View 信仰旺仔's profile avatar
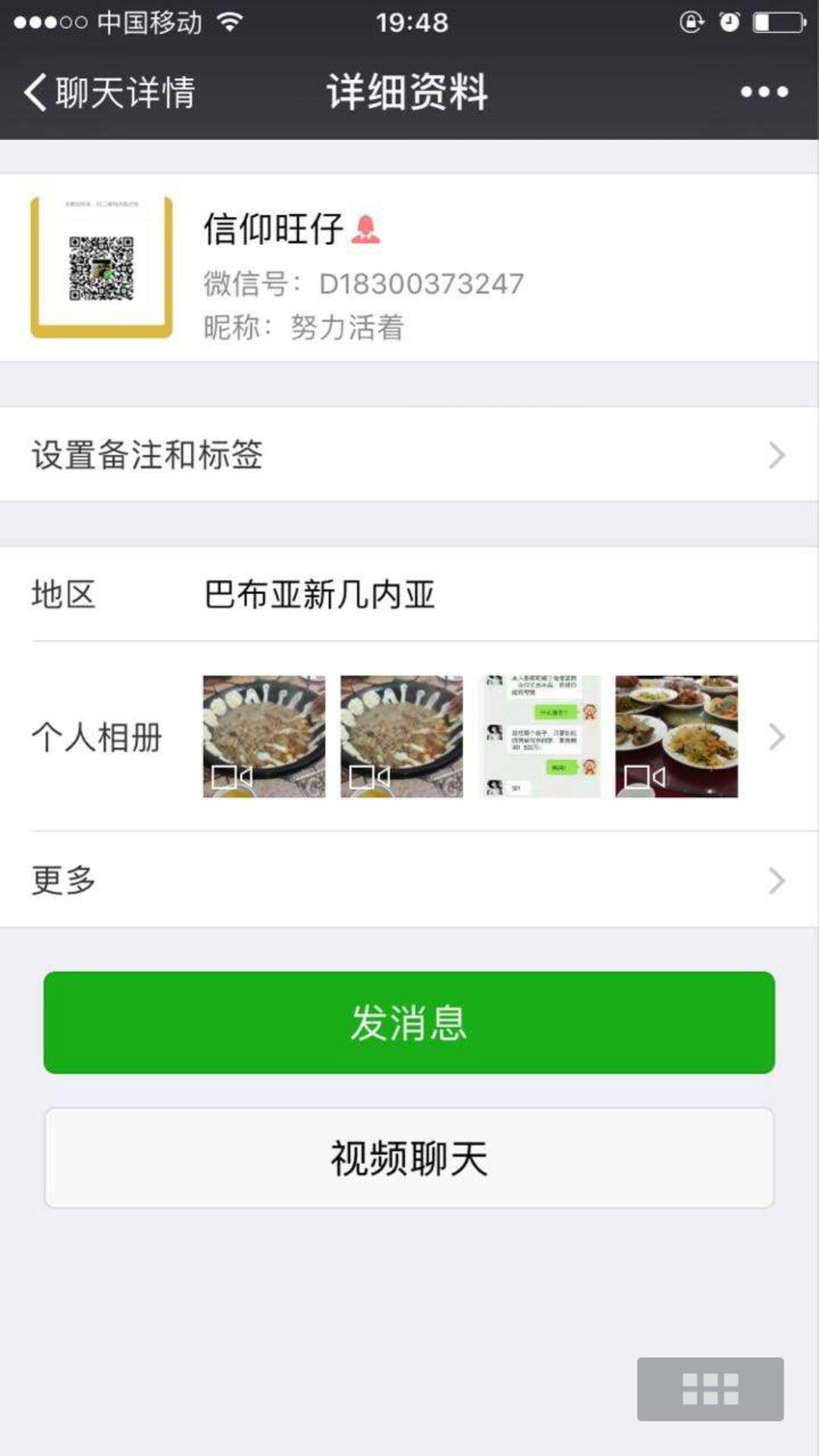 (102, 267)
